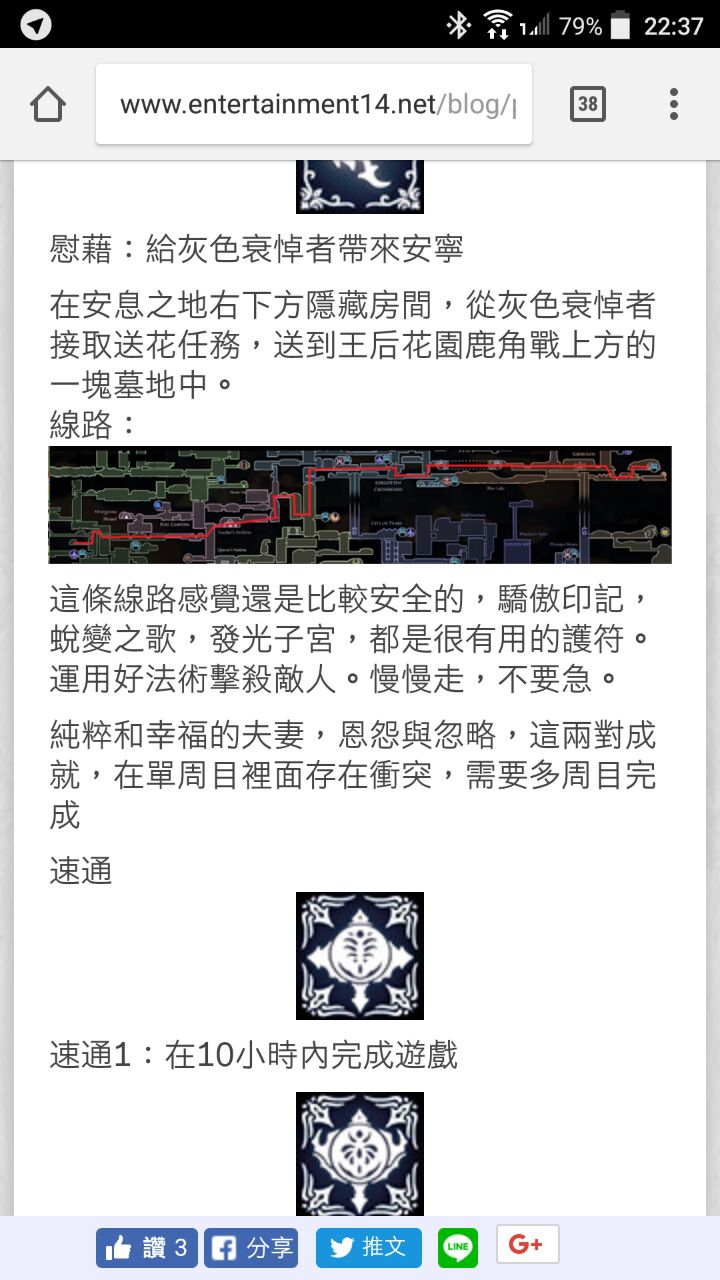
Task: Like the page with Facebook 讚 button
Action: (x=147, y=1248)
